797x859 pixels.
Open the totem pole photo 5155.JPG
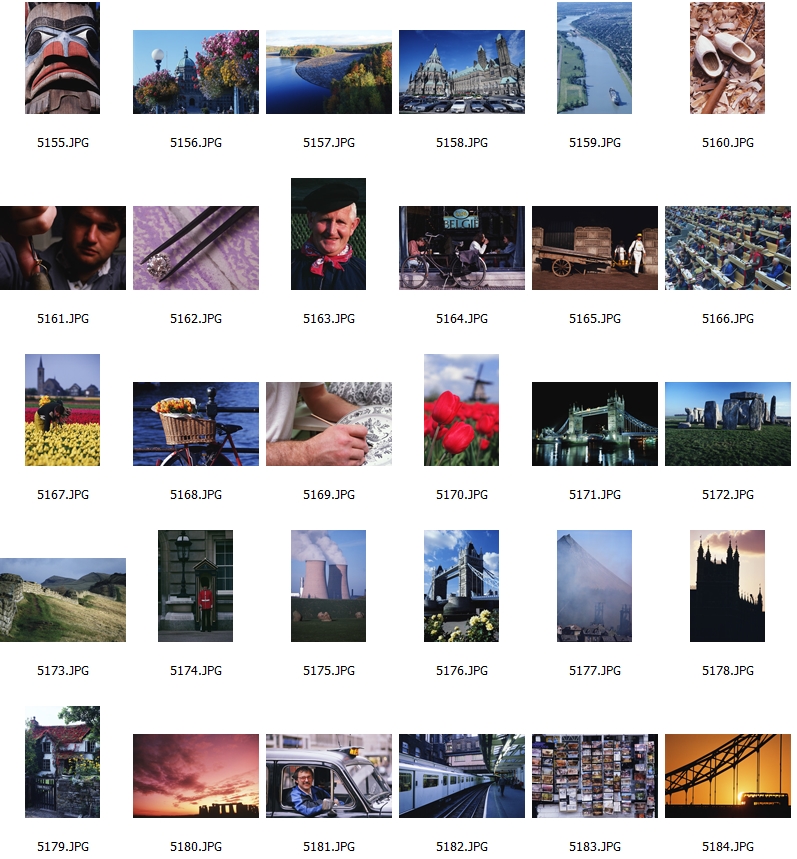[62, 58]
